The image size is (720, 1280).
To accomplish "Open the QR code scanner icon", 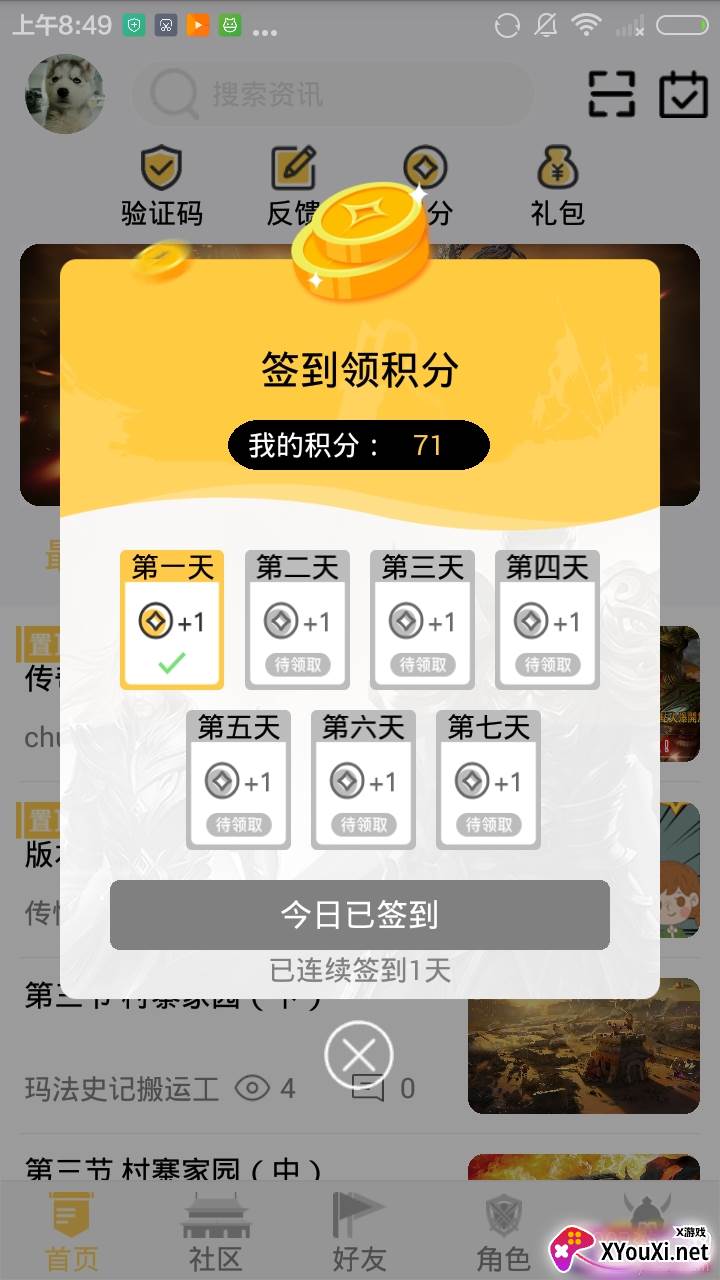I will (612, 95).
